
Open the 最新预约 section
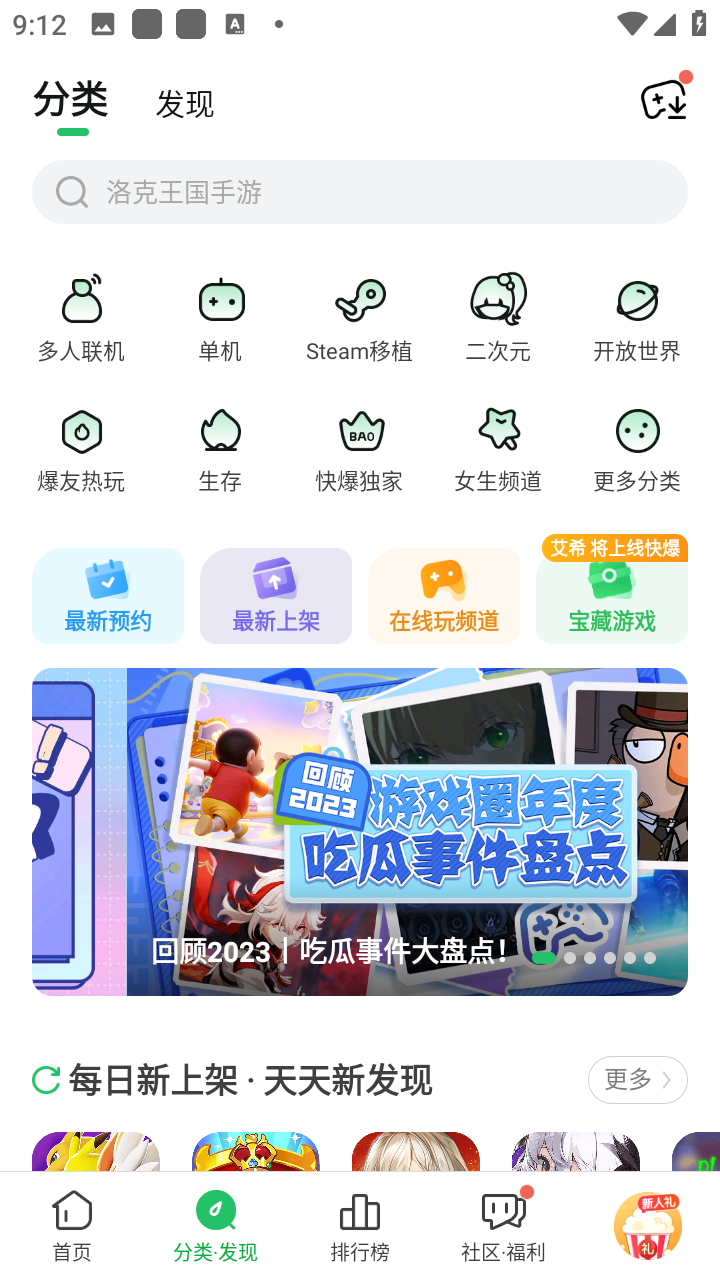[x=108, y=596]
